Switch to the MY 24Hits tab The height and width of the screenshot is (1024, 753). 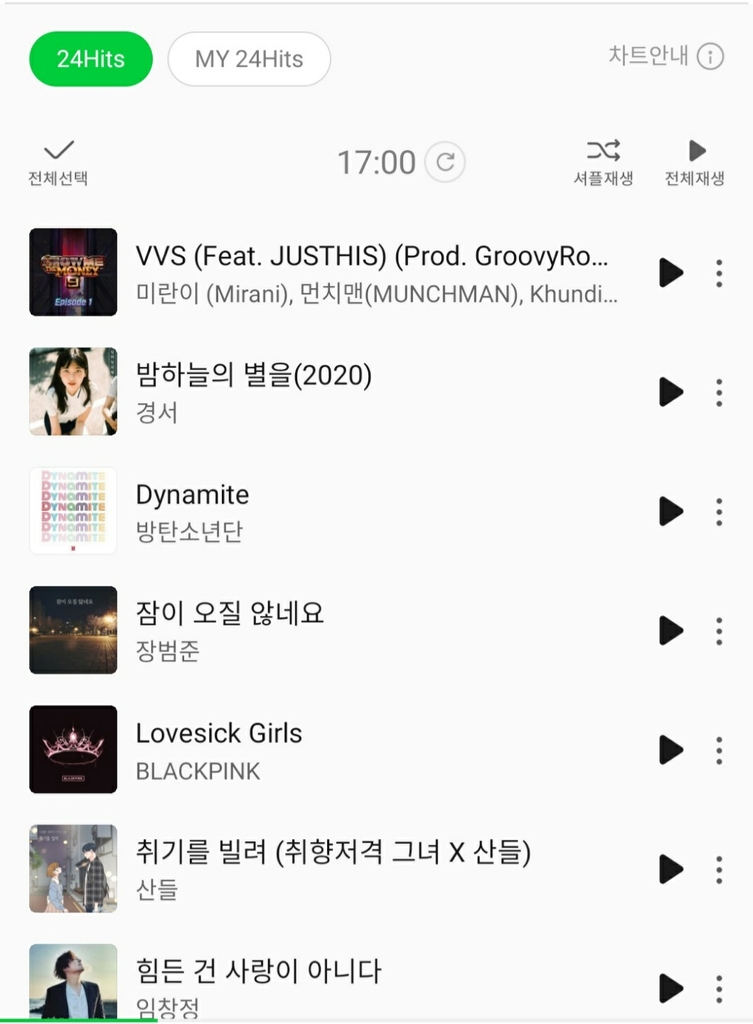(x=249, y=59)
